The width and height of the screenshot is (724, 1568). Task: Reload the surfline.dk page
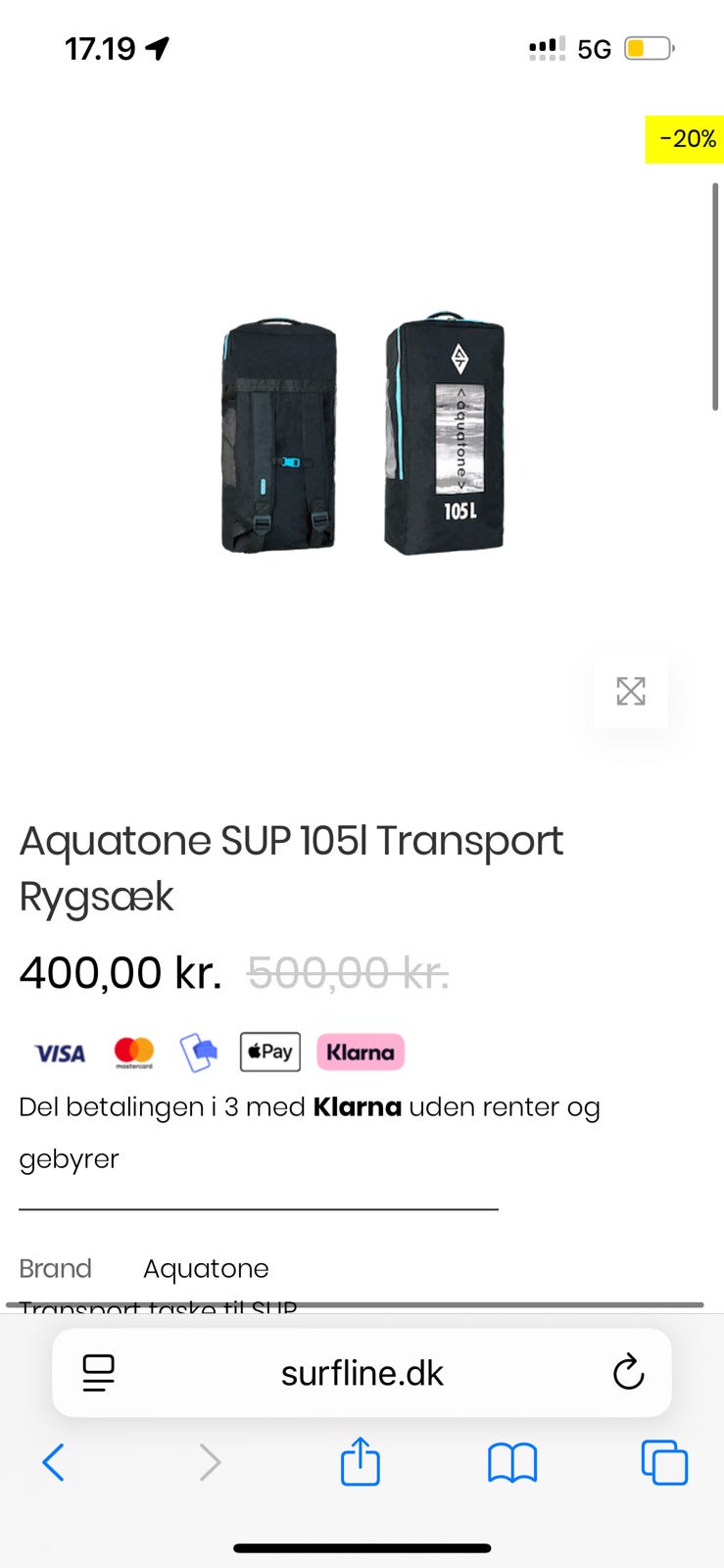(628, 1372)
